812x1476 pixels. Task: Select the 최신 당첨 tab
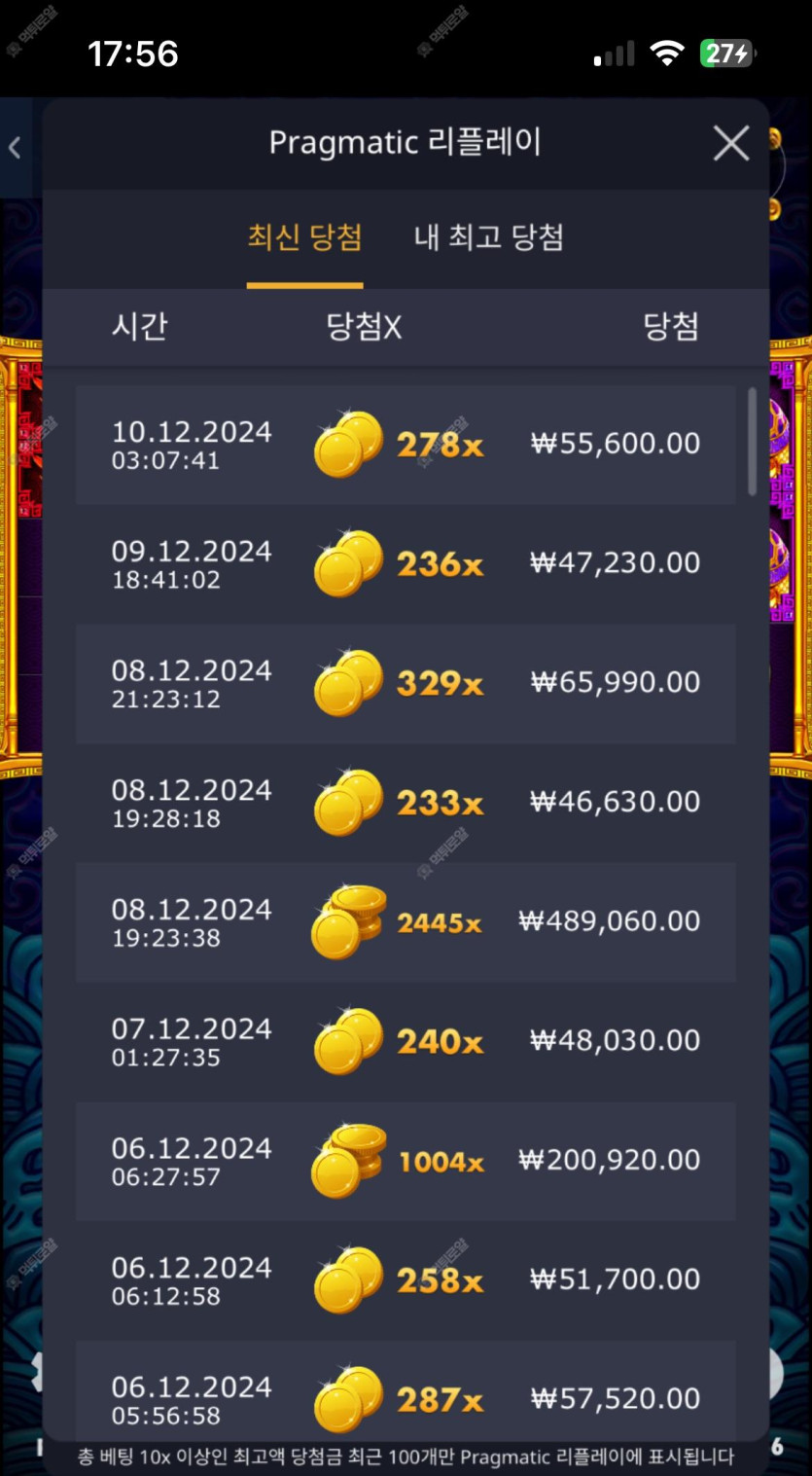click(304, 238)
